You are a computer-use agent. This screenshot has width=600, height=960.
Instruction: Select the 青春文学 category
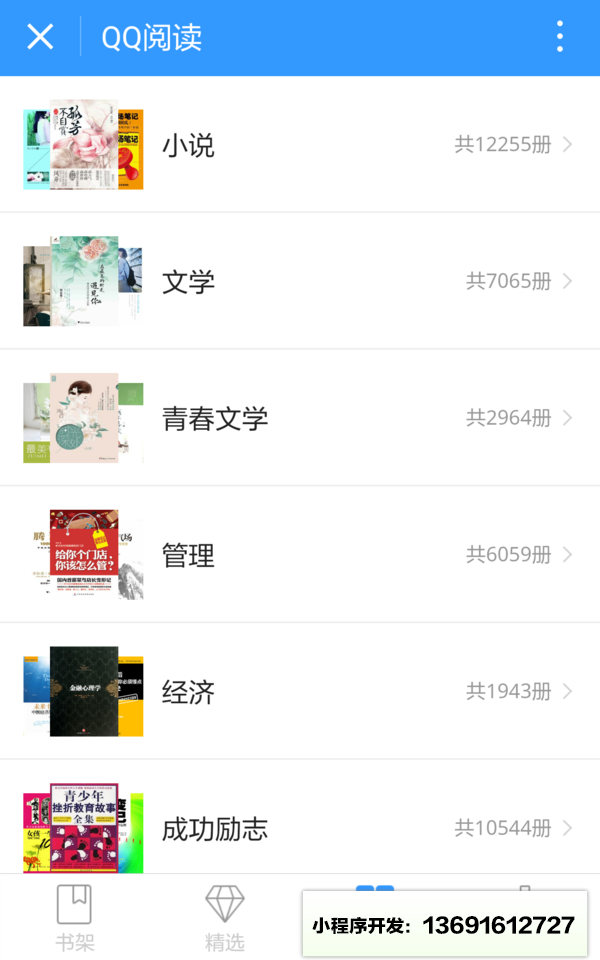[300, 418]
